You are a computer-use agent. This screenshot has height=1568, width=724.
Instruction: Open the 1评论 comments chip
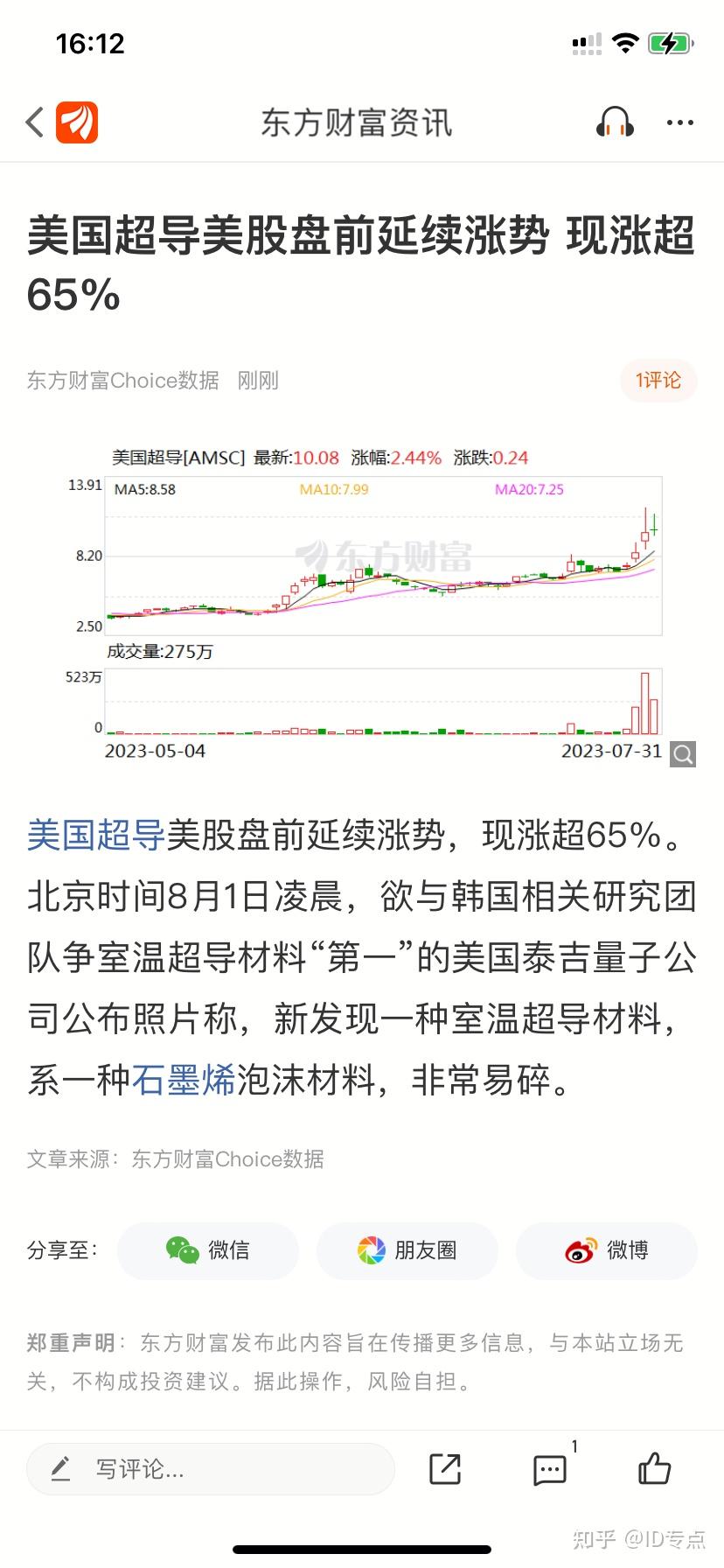[x=658, y=381]
